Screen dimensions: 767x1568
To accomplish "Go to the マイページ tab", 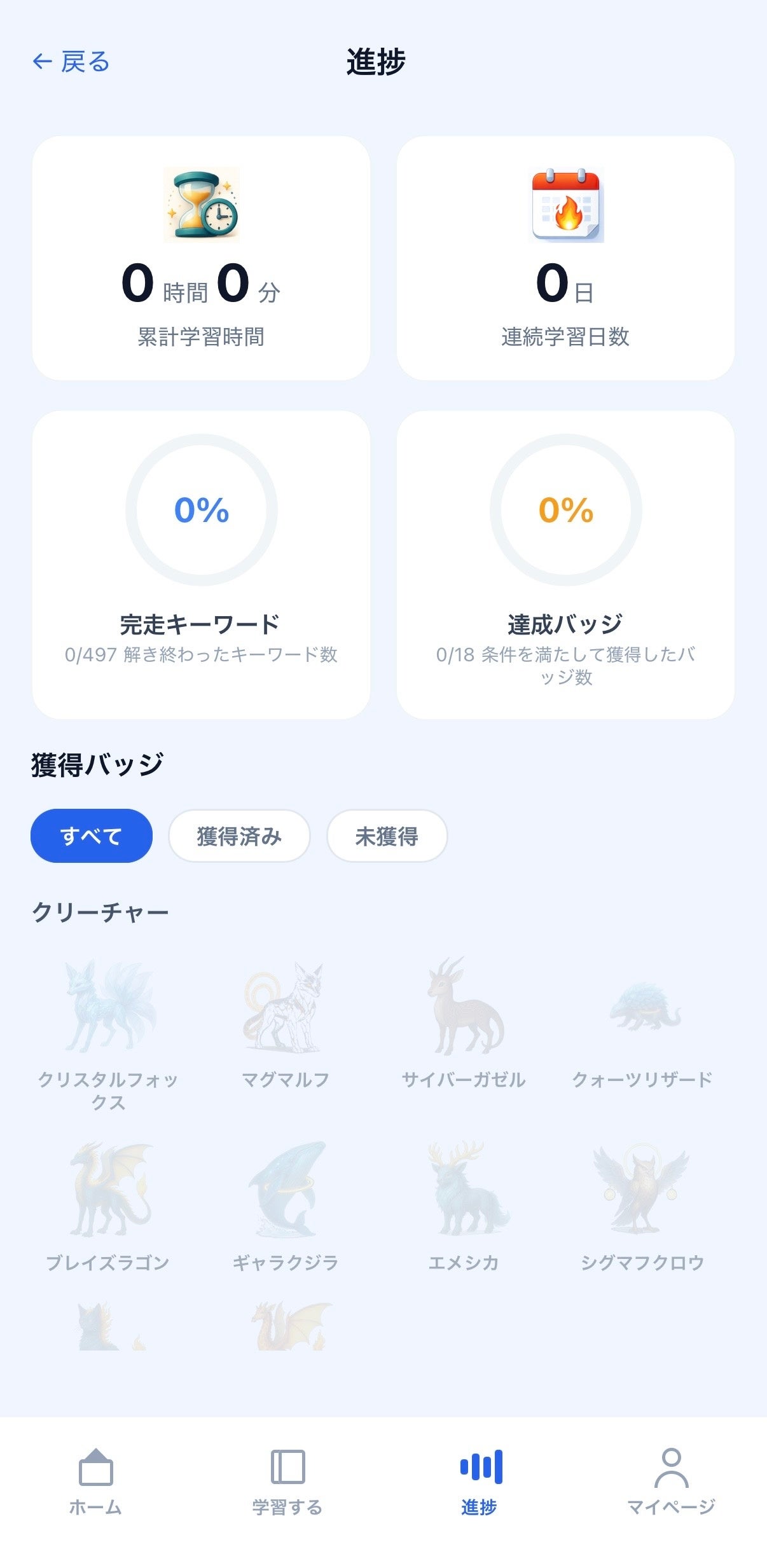I will click(x=672, y=1481).
